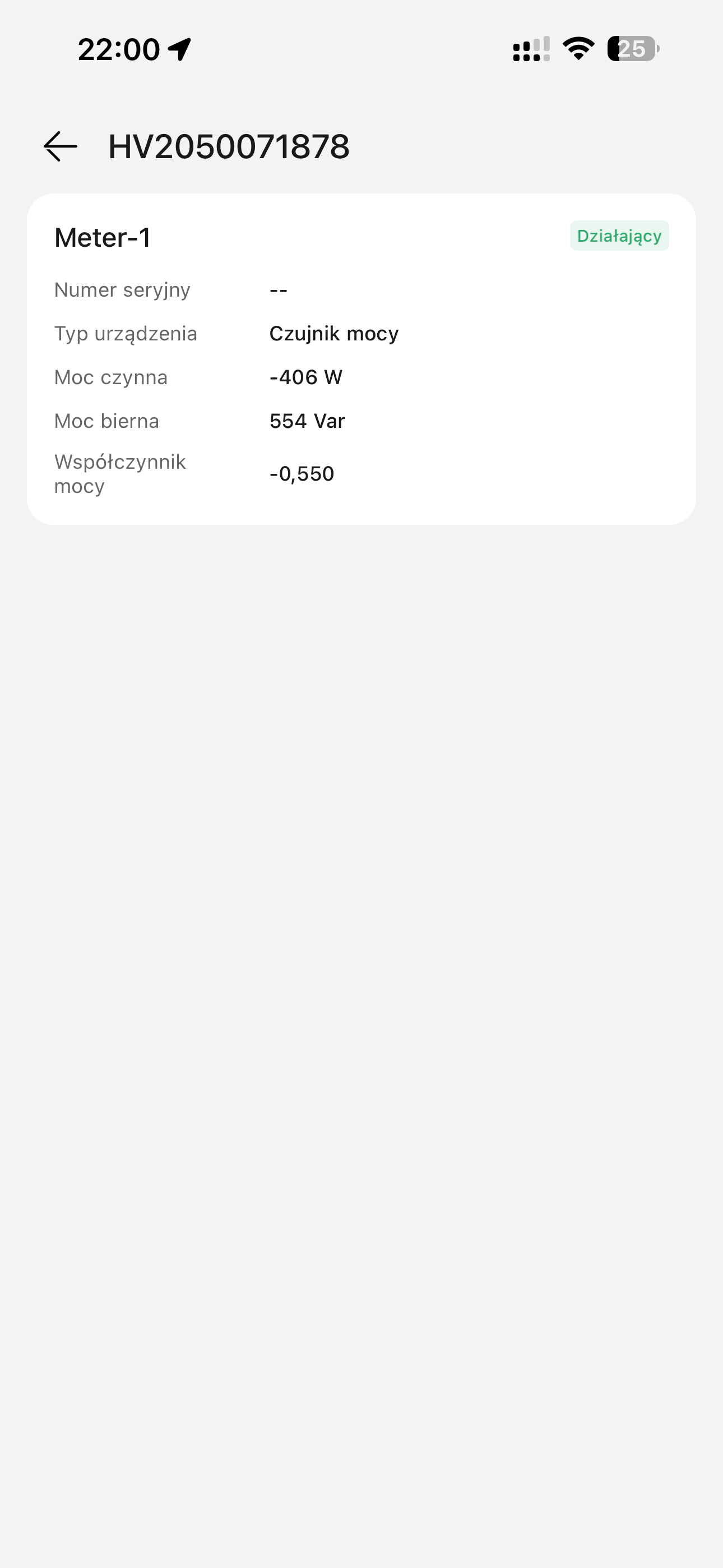Image resolution: width=723 pixels, height=1568 pixels.
Task: Go back using the arrow icon
Action: (x=61, y=147)
